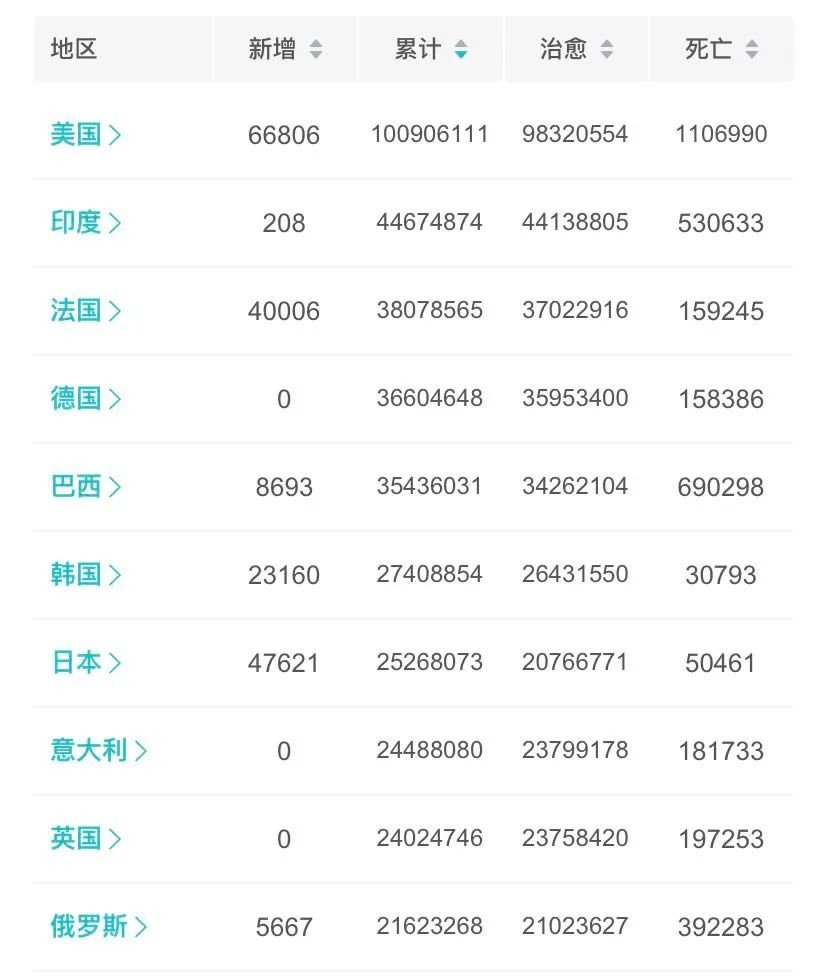Sort the table by 死亡 column
Image resolution: width=828 pixels, height=980 pixels.
click(x=722, y=49)
